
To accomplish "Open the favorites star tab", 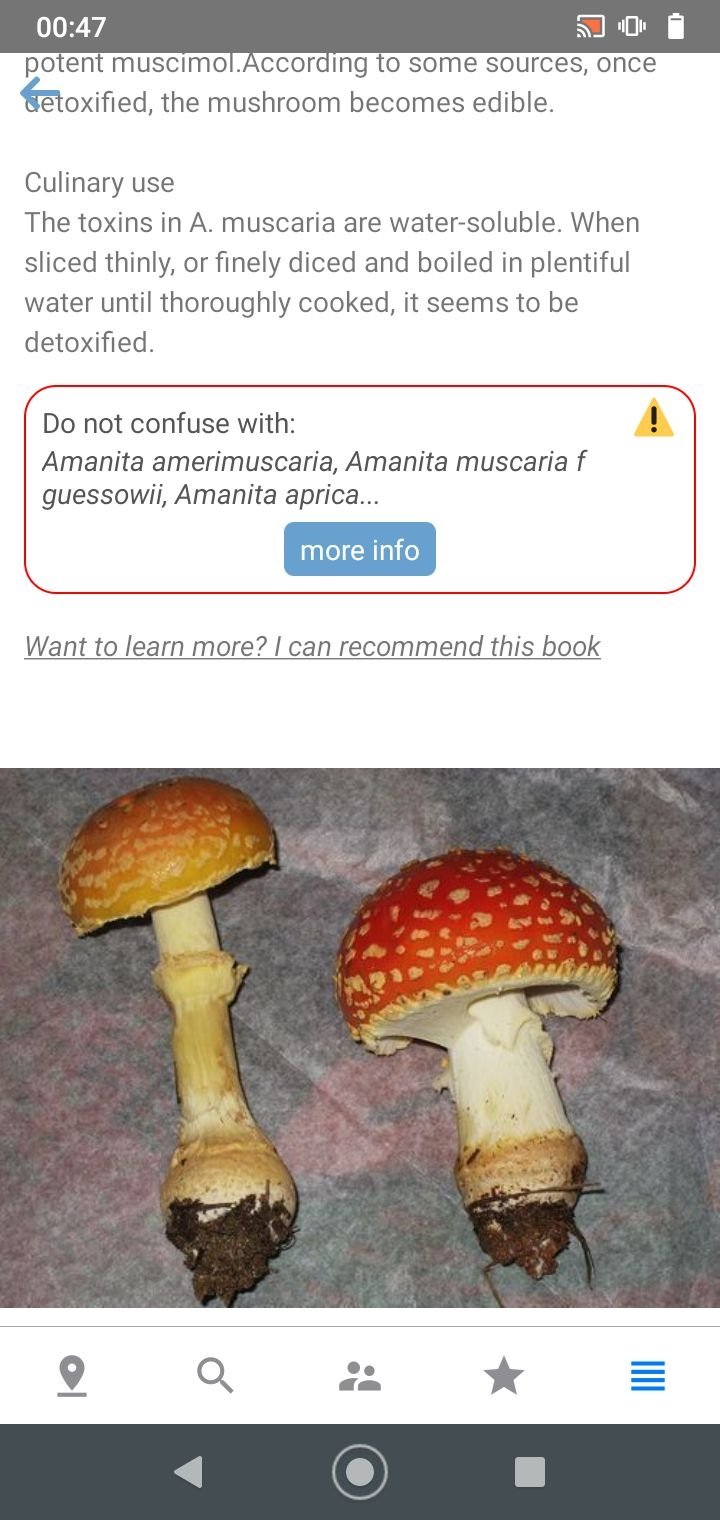I will (503, 1376).
